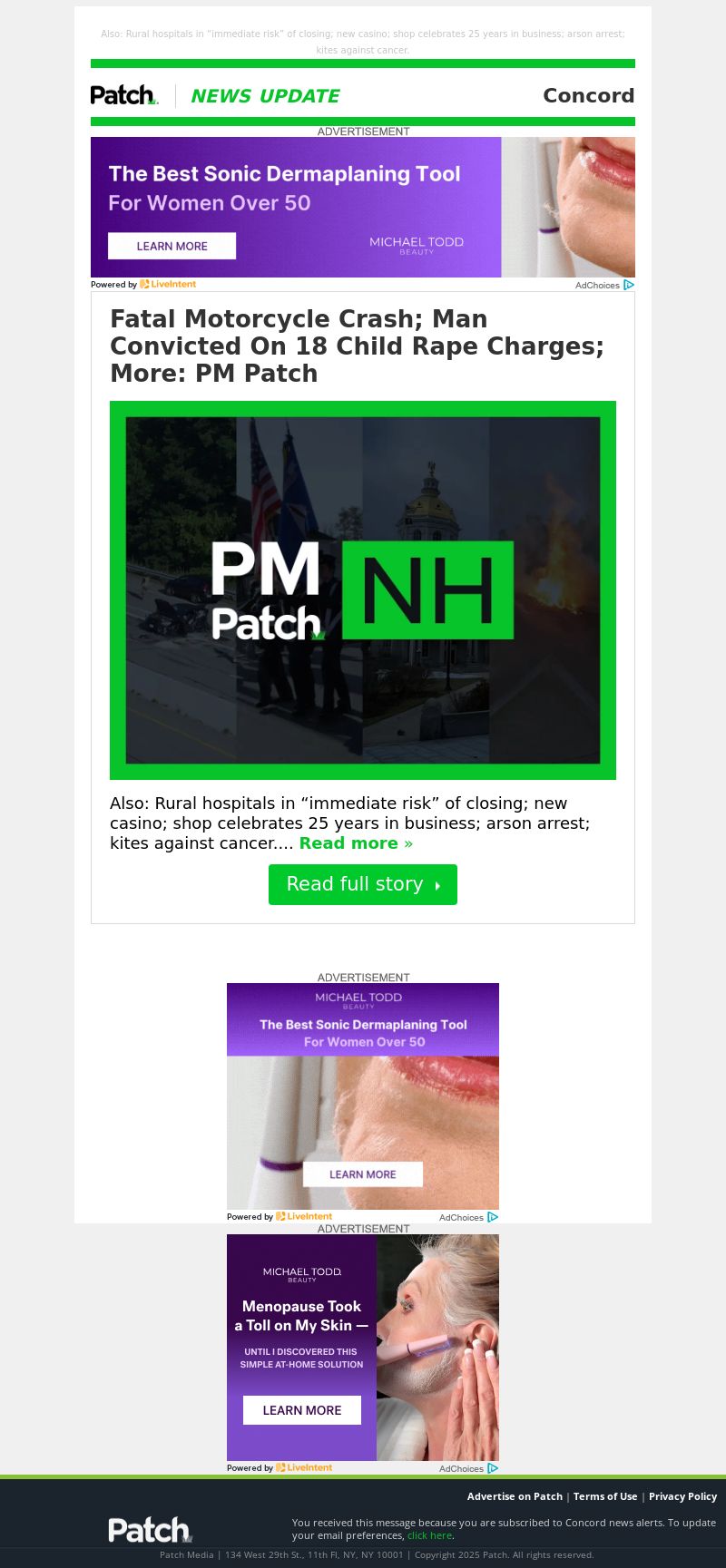Open the PM Patch NH story image
Viewport: 726px width, 1568px height.
coord(363,589)
